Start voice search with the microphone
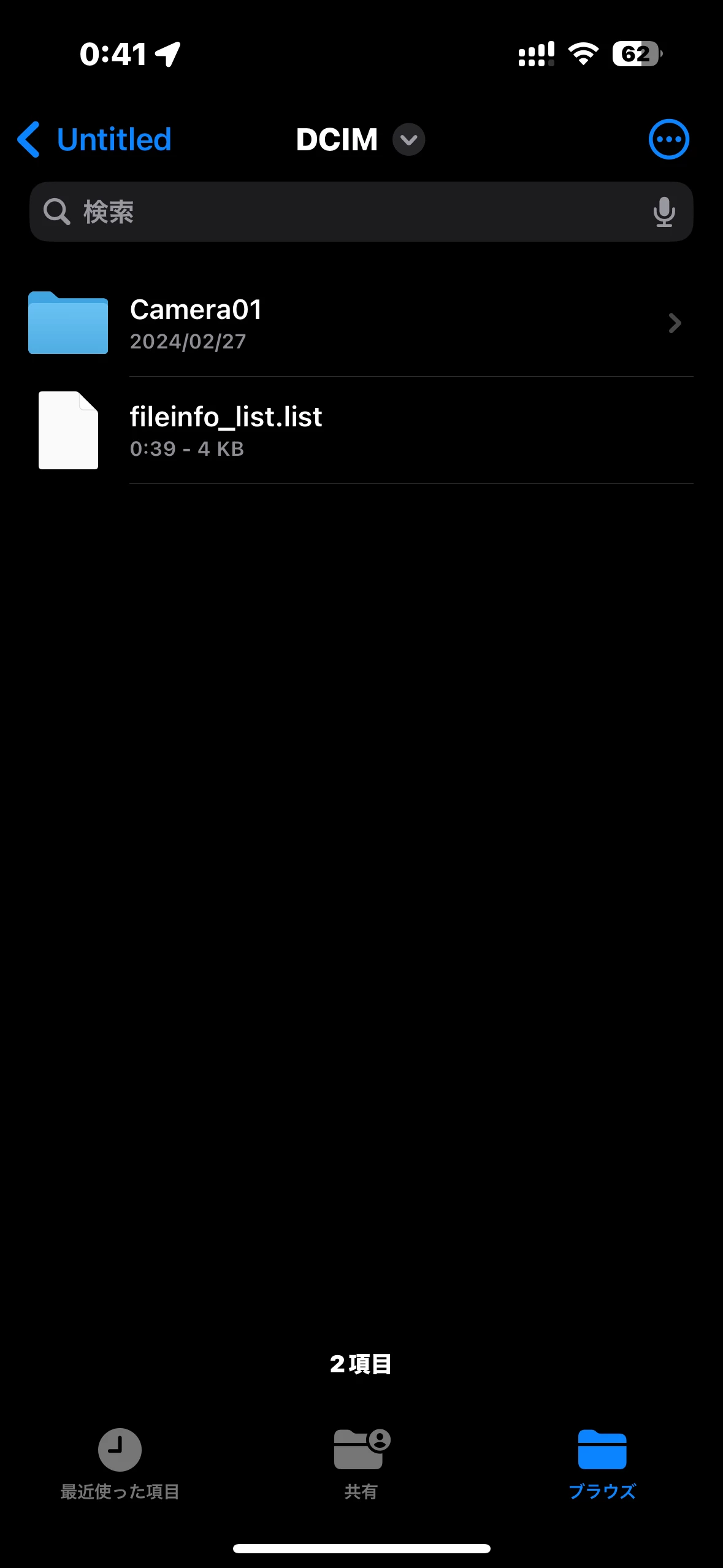Viewport: 723px width, 1568px height. point(664,212)
